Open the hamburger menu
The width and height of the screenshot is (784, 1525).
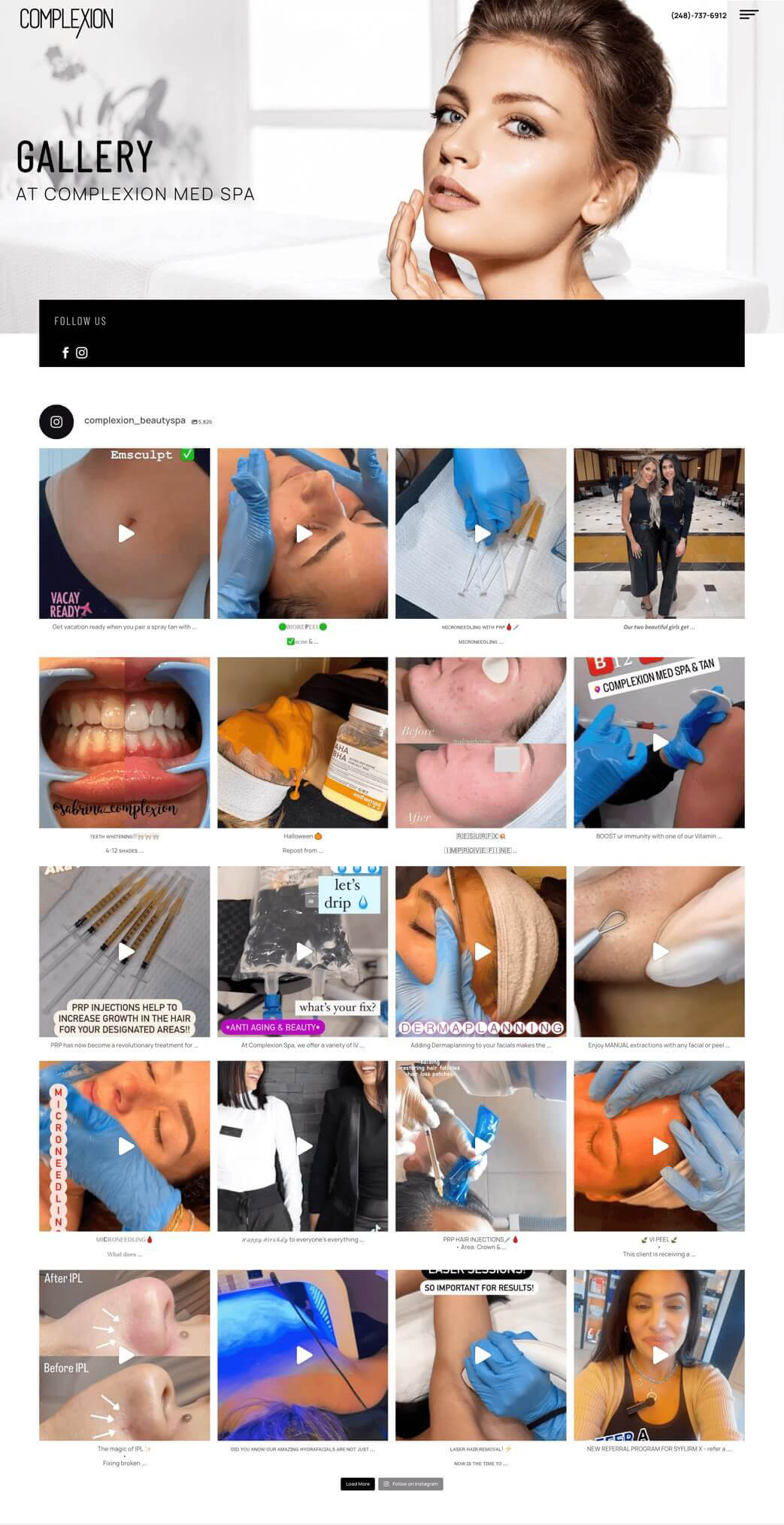748,15
